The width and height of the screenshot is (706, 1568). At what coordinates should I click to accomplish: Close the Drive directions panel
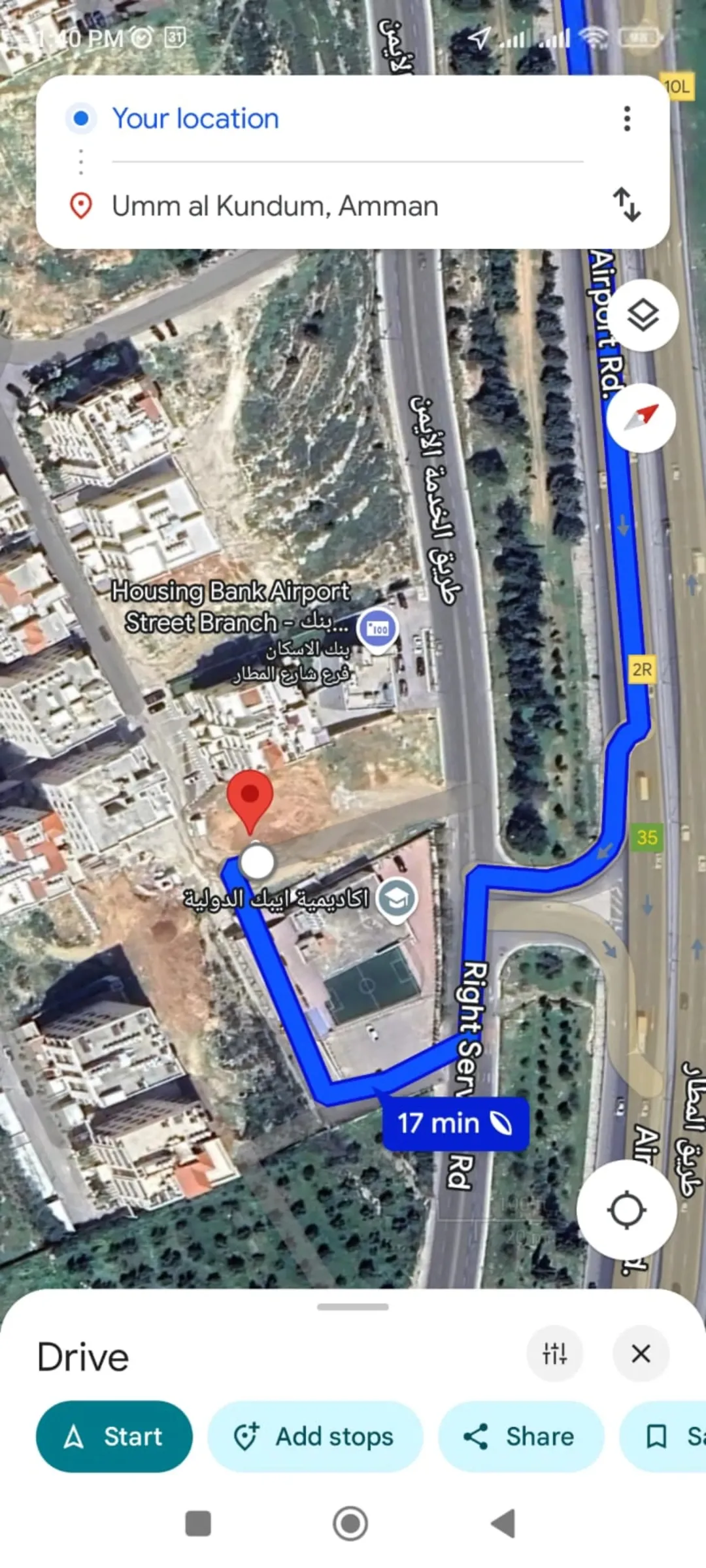pyautogui.click(x=641, y=1353)
